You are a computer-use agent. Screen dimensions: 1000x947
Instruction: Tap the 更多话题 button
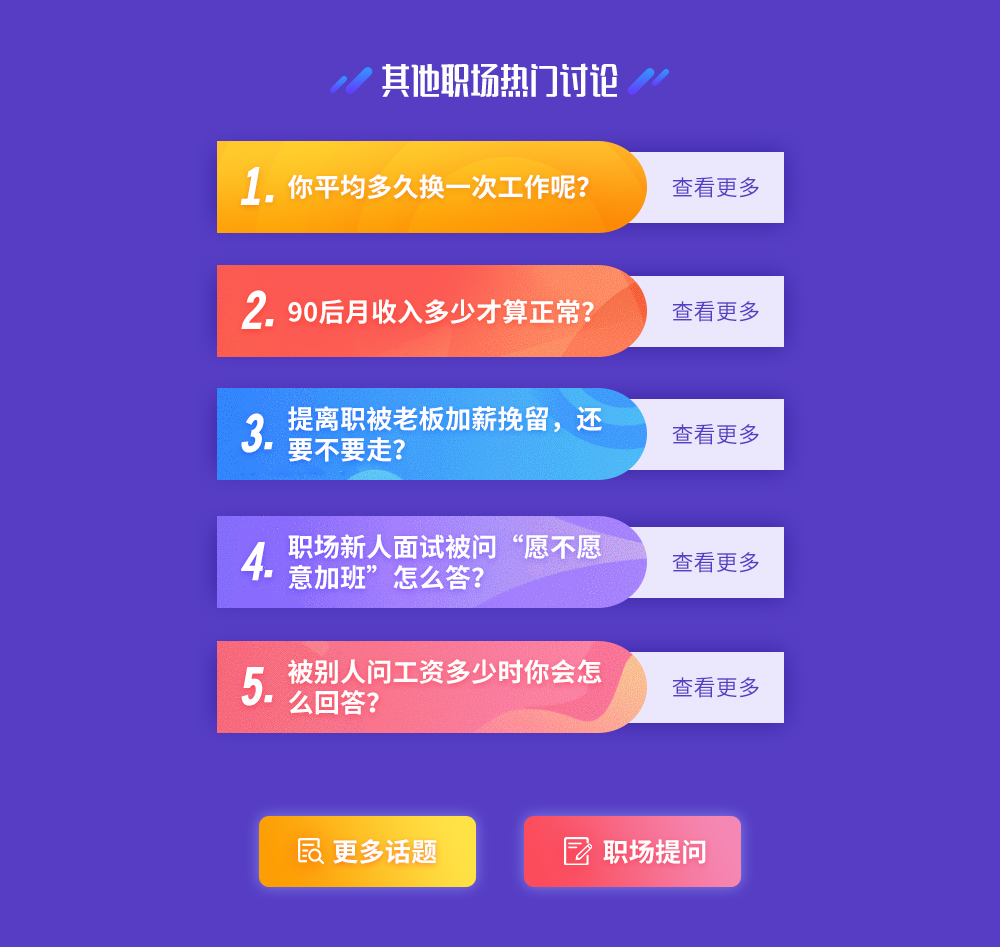point(367,852)
